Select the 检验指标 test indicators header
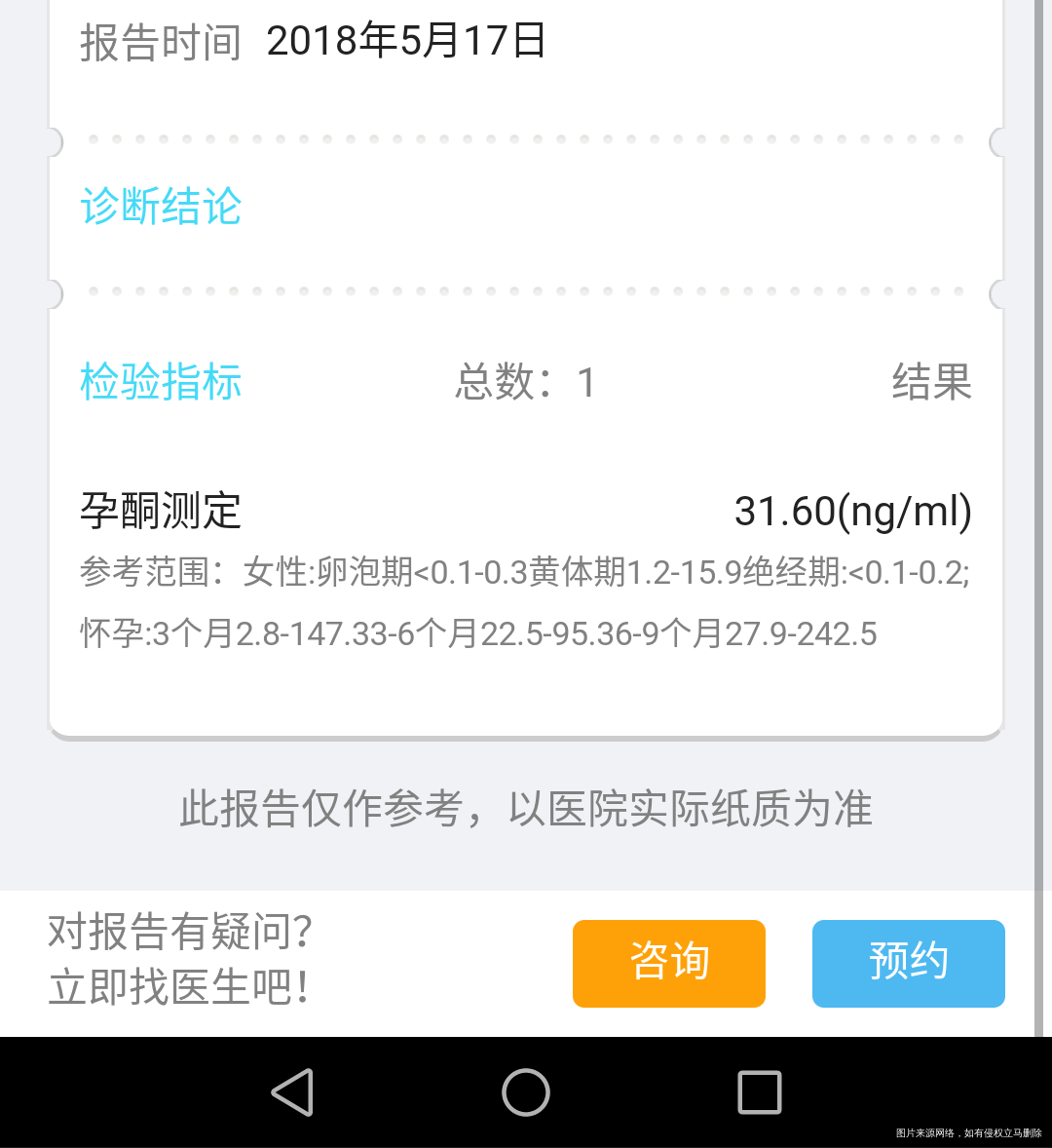Screen dimensions: 1052x1148 pos(160,383)
